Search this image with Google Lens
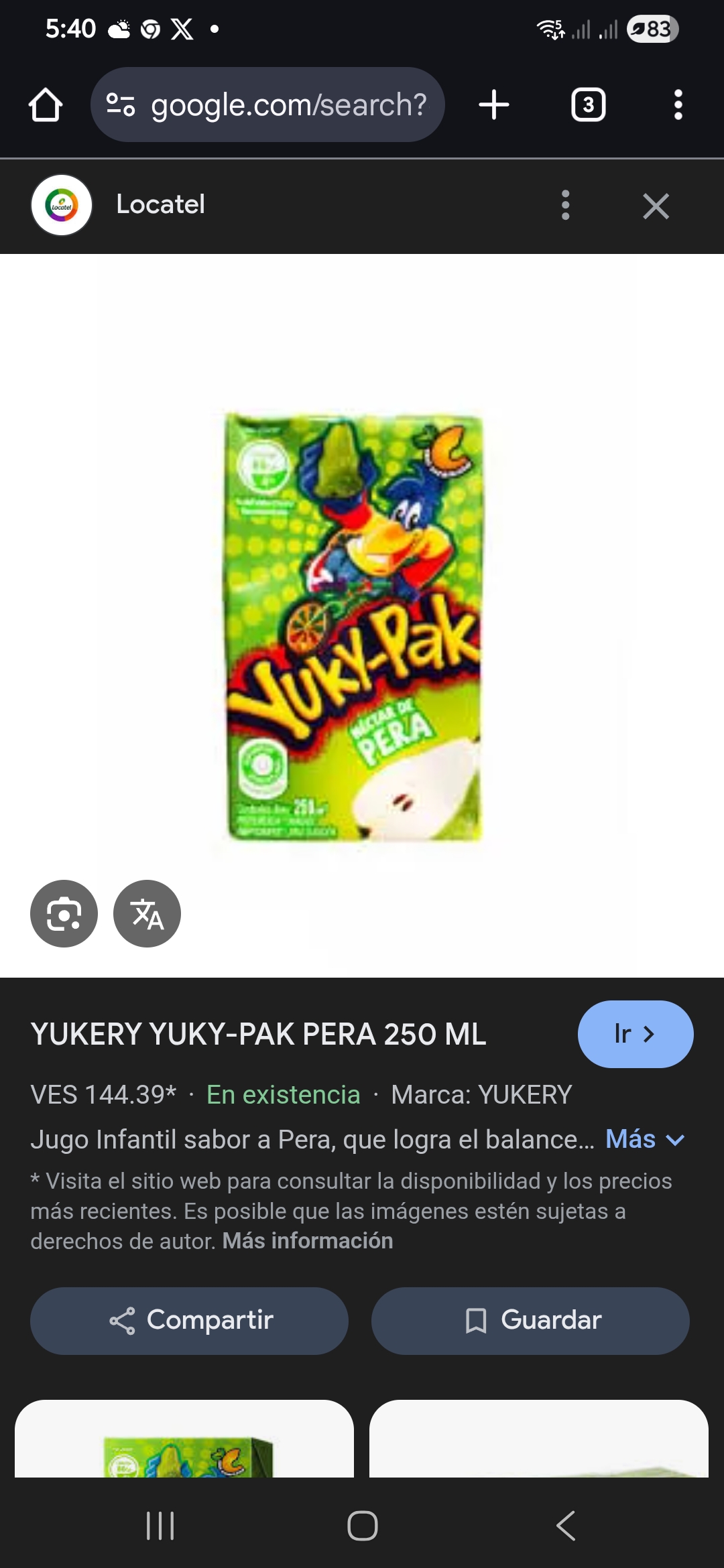Image resolution: width=724 pixels, height=1568 pixels. click(64, 913)
